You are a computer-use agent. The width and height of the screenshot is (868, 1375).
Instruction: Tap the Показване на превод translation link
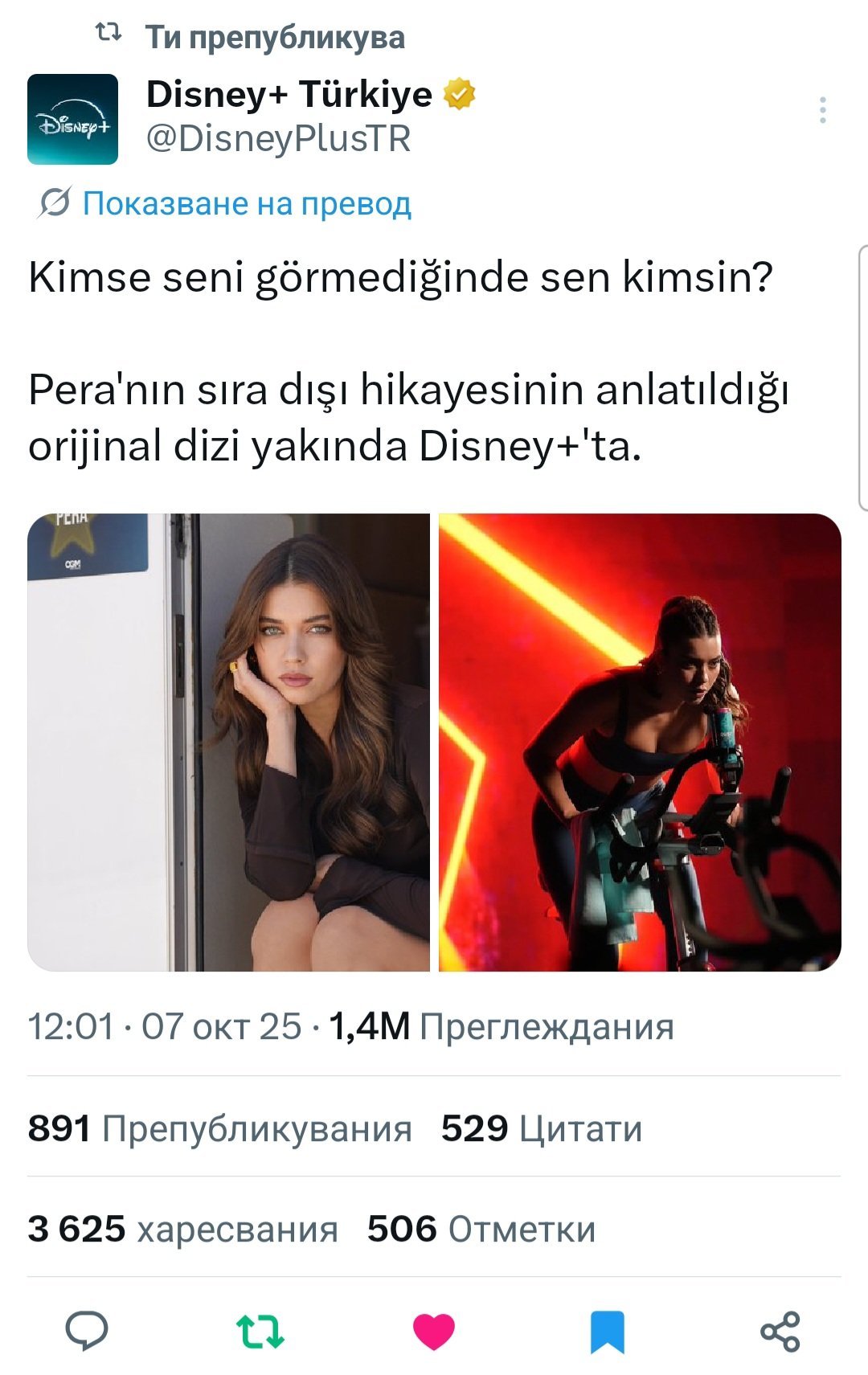pos(247,203)
